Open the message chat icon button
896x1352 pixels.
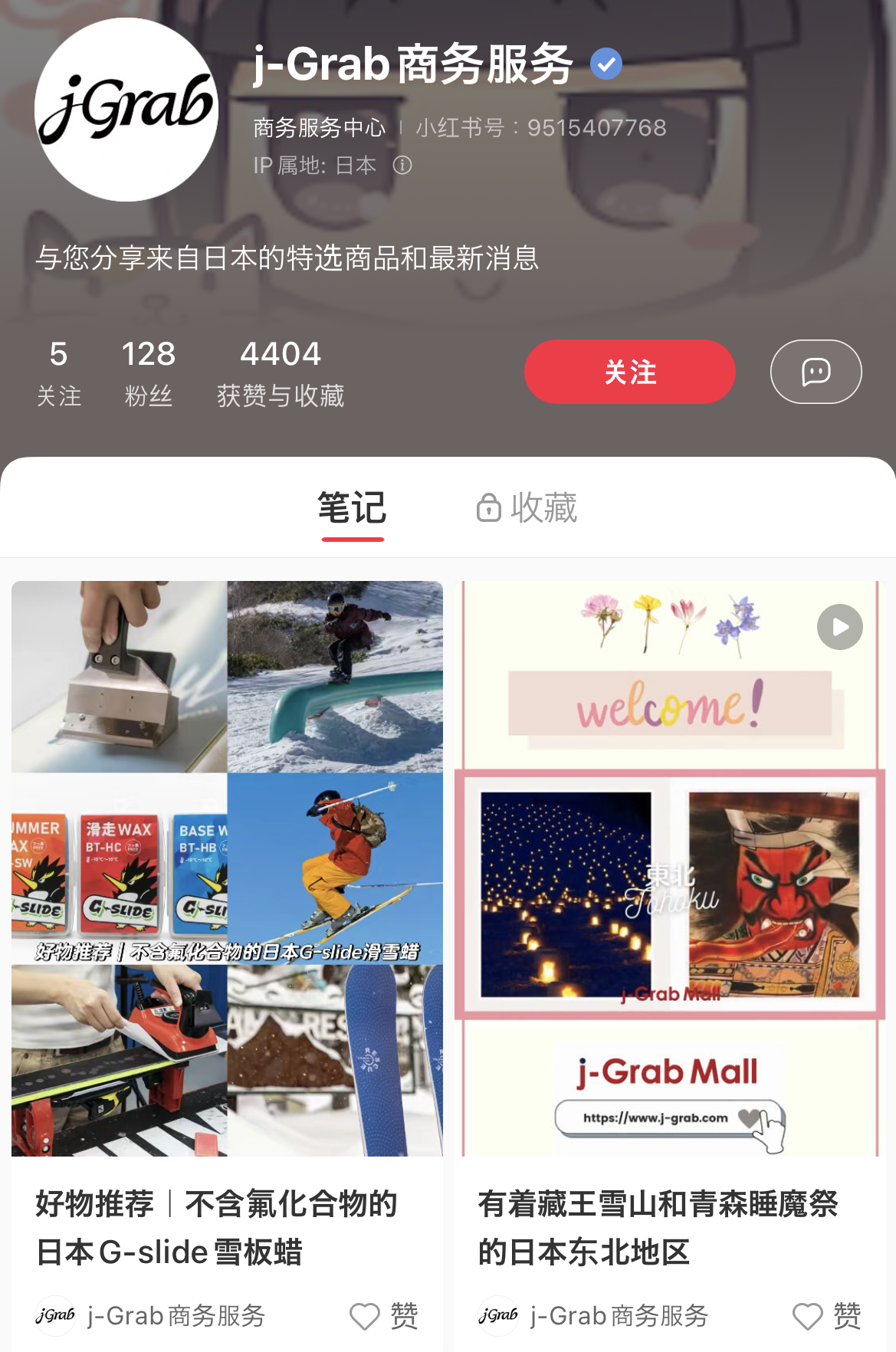click(x=816, y=372)
